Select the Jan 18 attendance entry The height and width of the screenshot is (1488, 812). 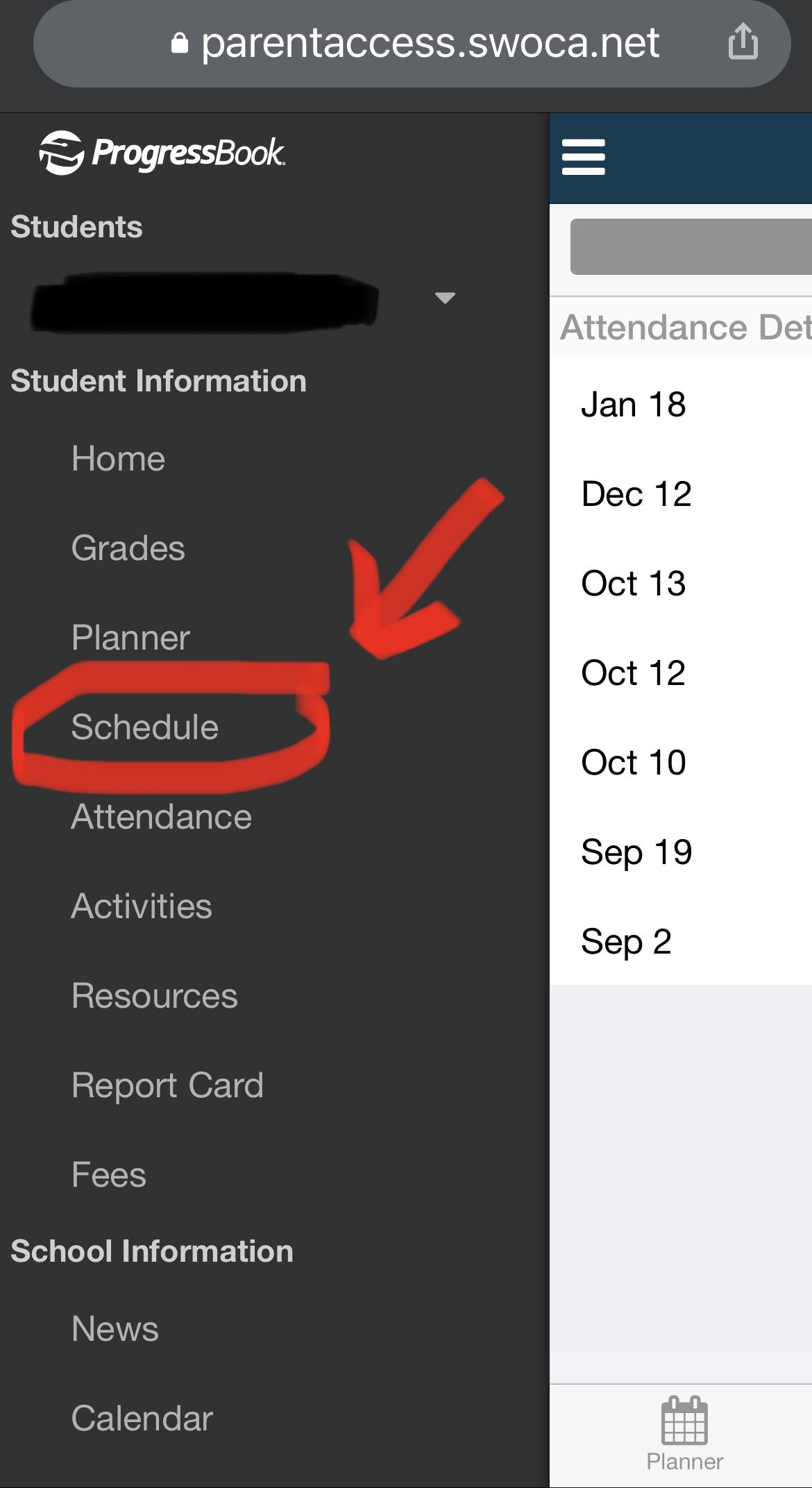click(x=634, y=403)
